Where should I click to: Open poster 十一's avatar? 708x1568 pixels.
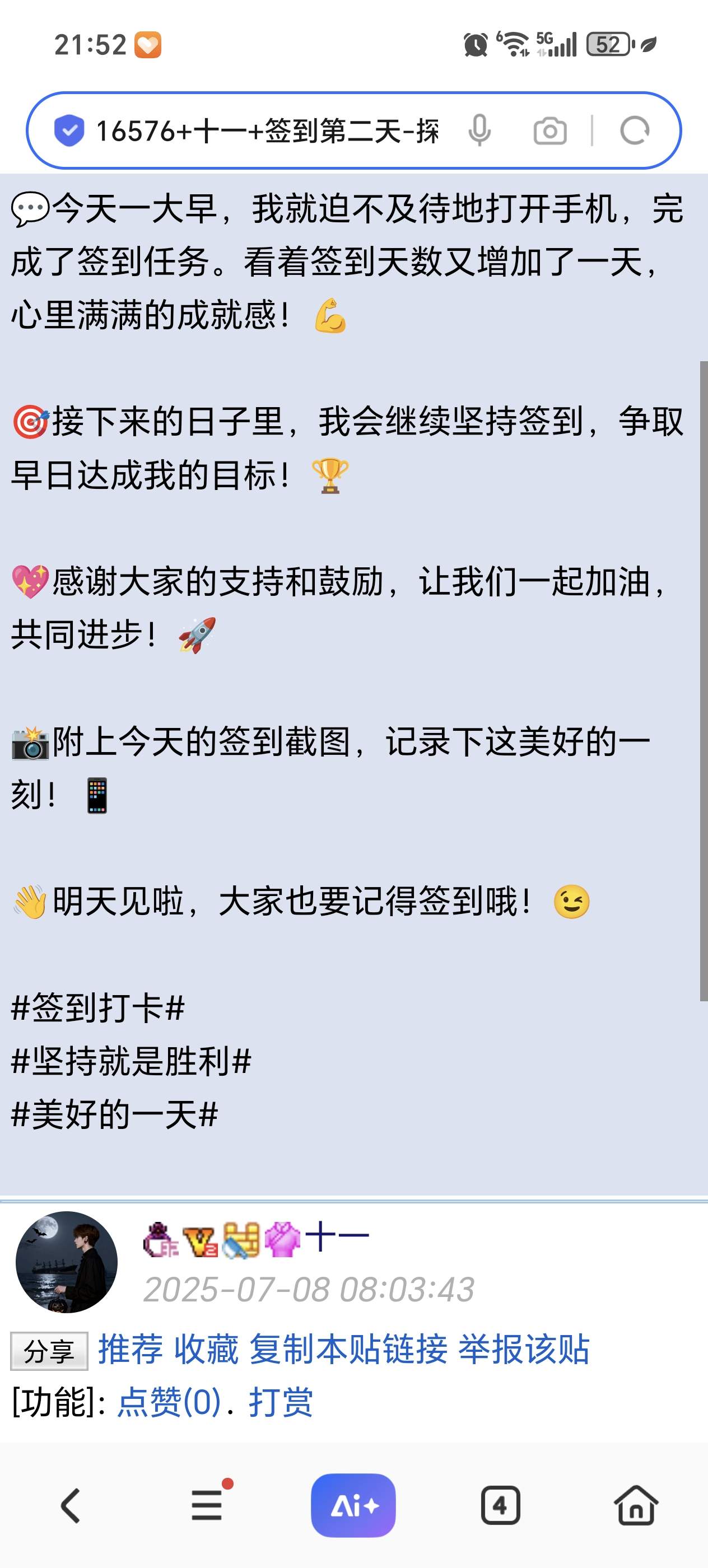tap(66, 1261)
